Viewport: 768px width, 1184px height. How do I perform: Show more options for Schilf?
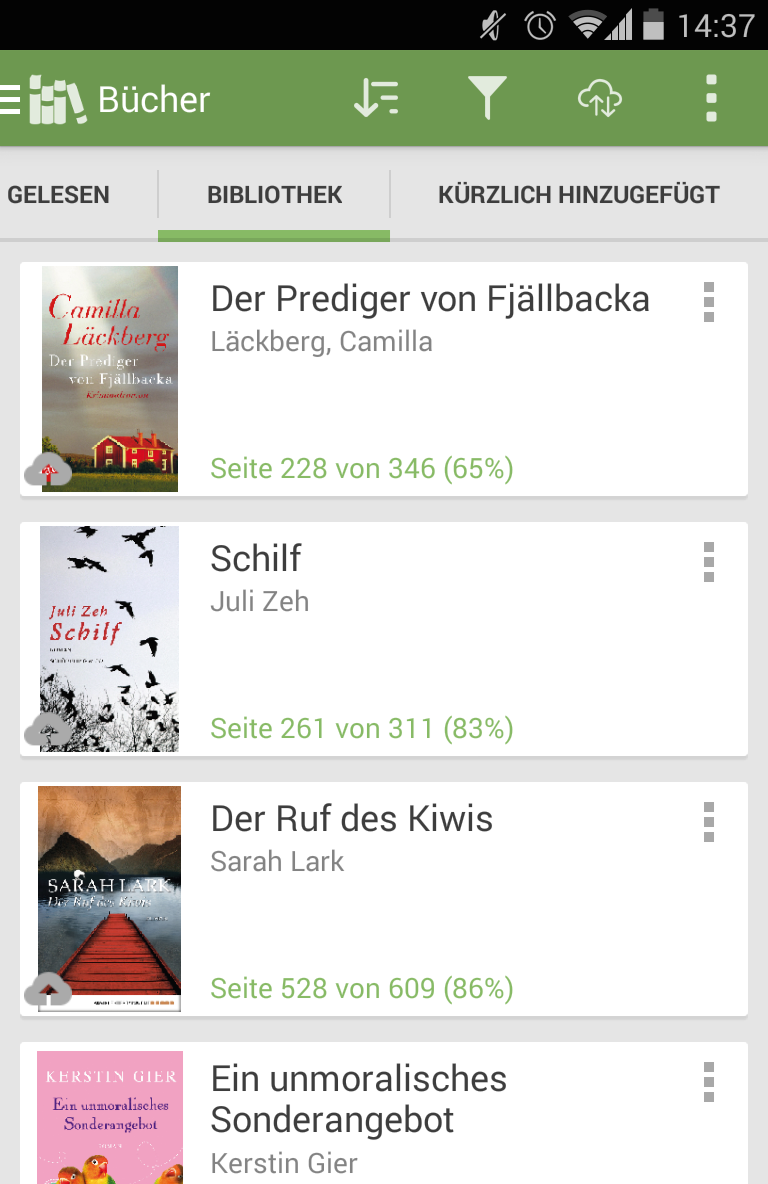(x=709, y=562)
